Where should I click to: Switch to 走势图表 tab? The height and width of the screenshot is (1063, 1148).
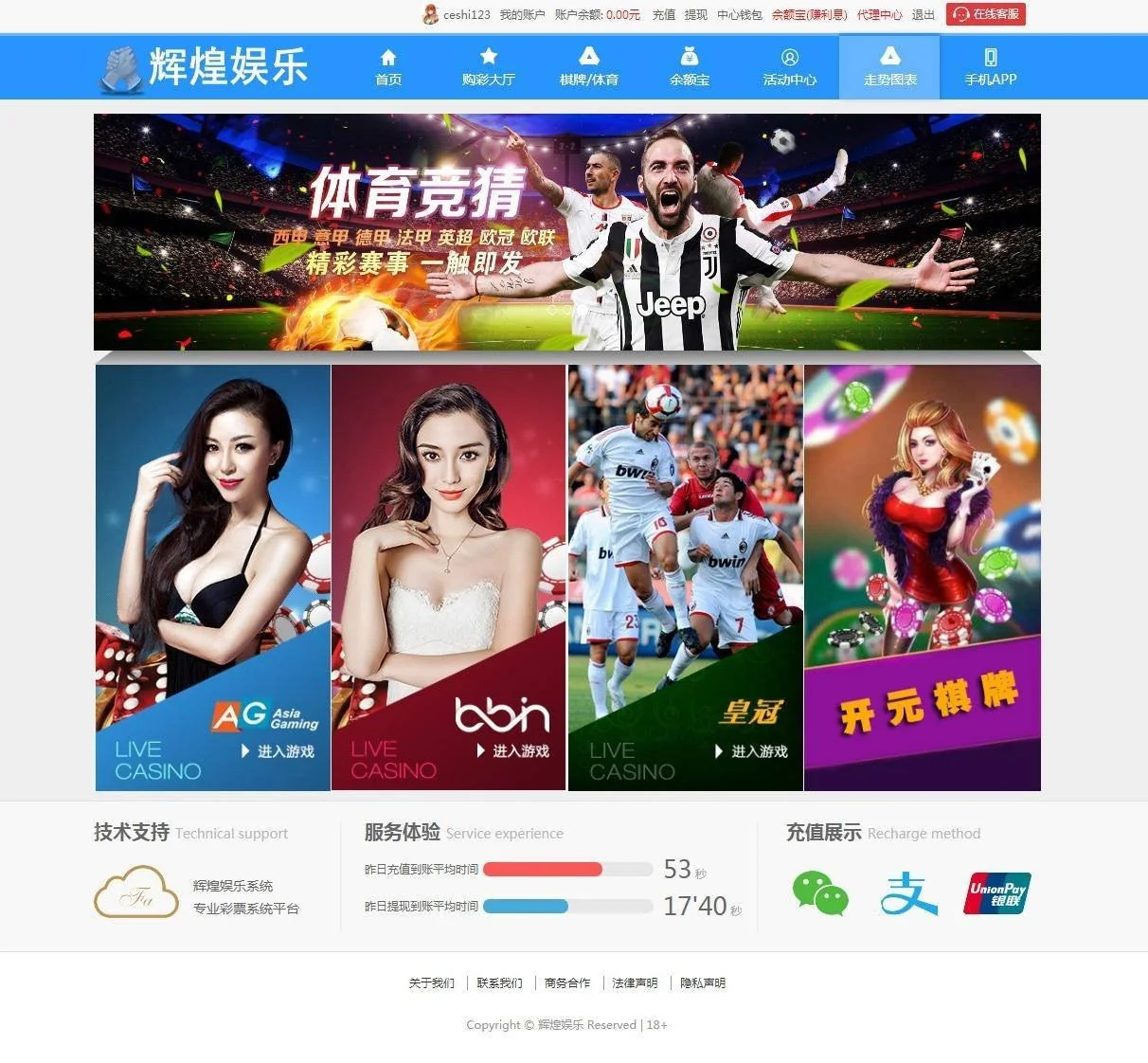[889, 67]
